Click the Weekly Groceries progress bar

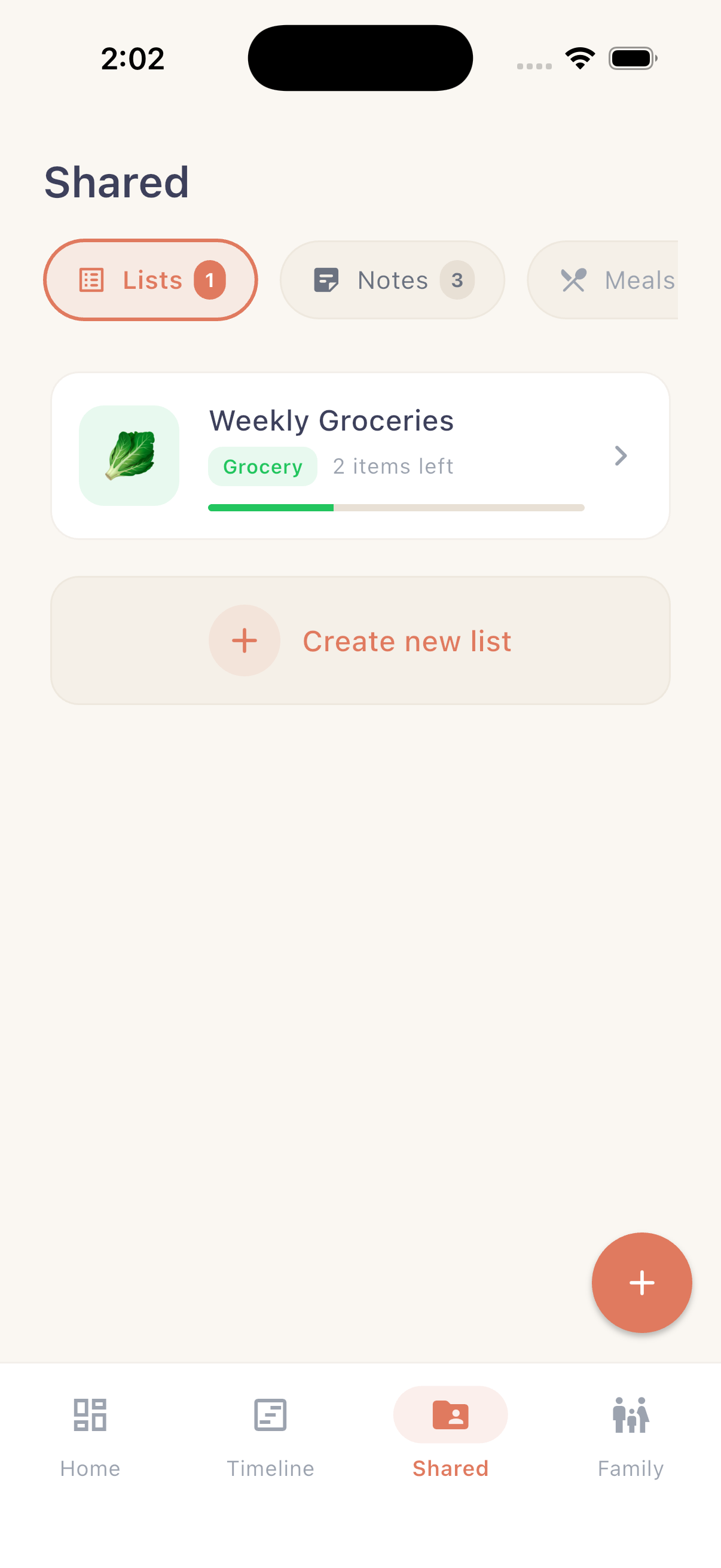396,507
